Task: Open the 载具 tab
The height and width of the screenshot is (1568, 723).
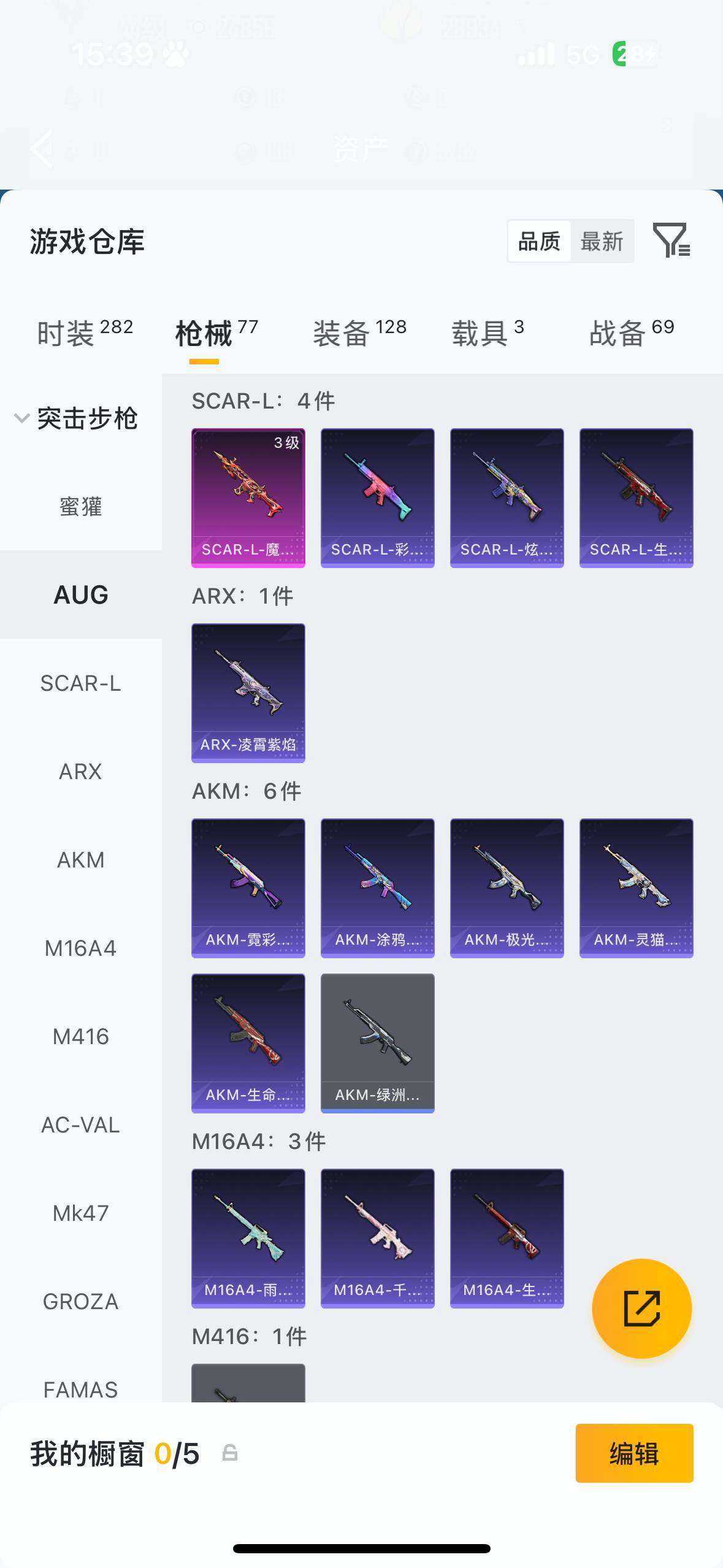Action: [x=488, y=333]
